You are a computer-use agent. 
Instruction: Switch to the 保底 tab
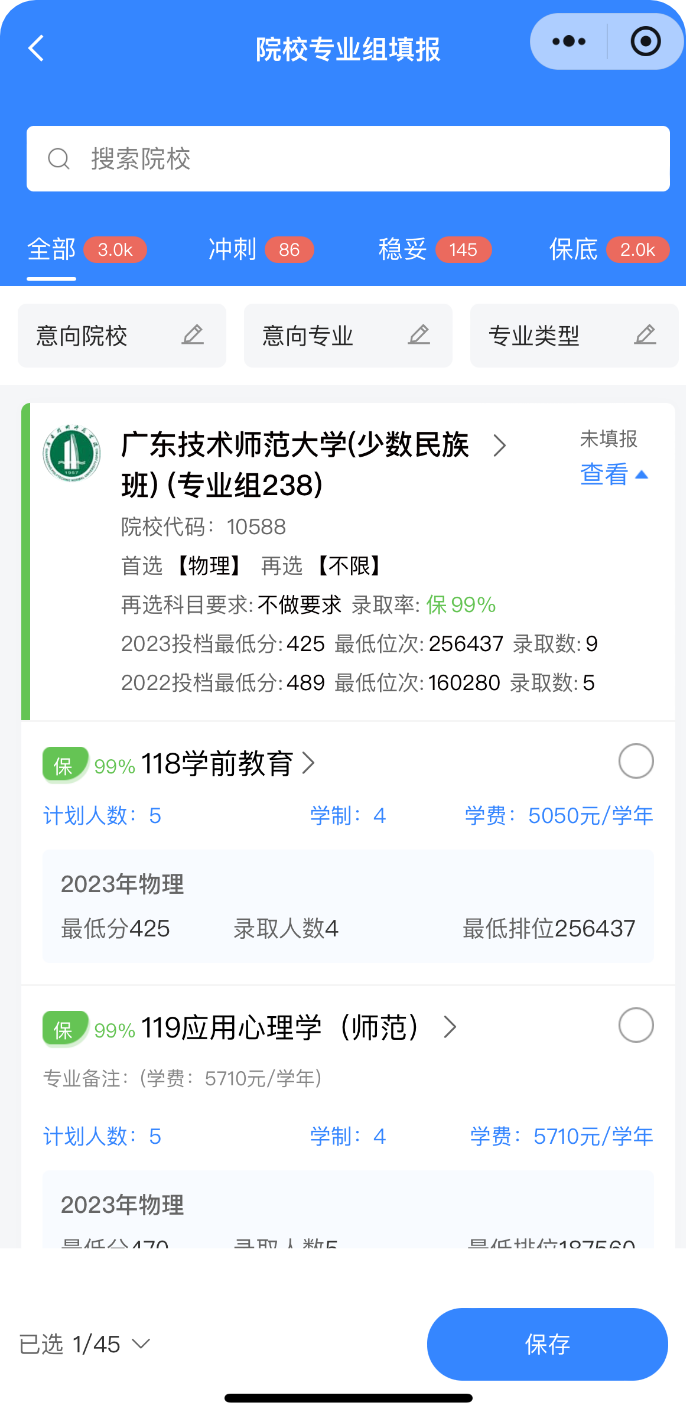pyautogui.click(x=574, y=250)
